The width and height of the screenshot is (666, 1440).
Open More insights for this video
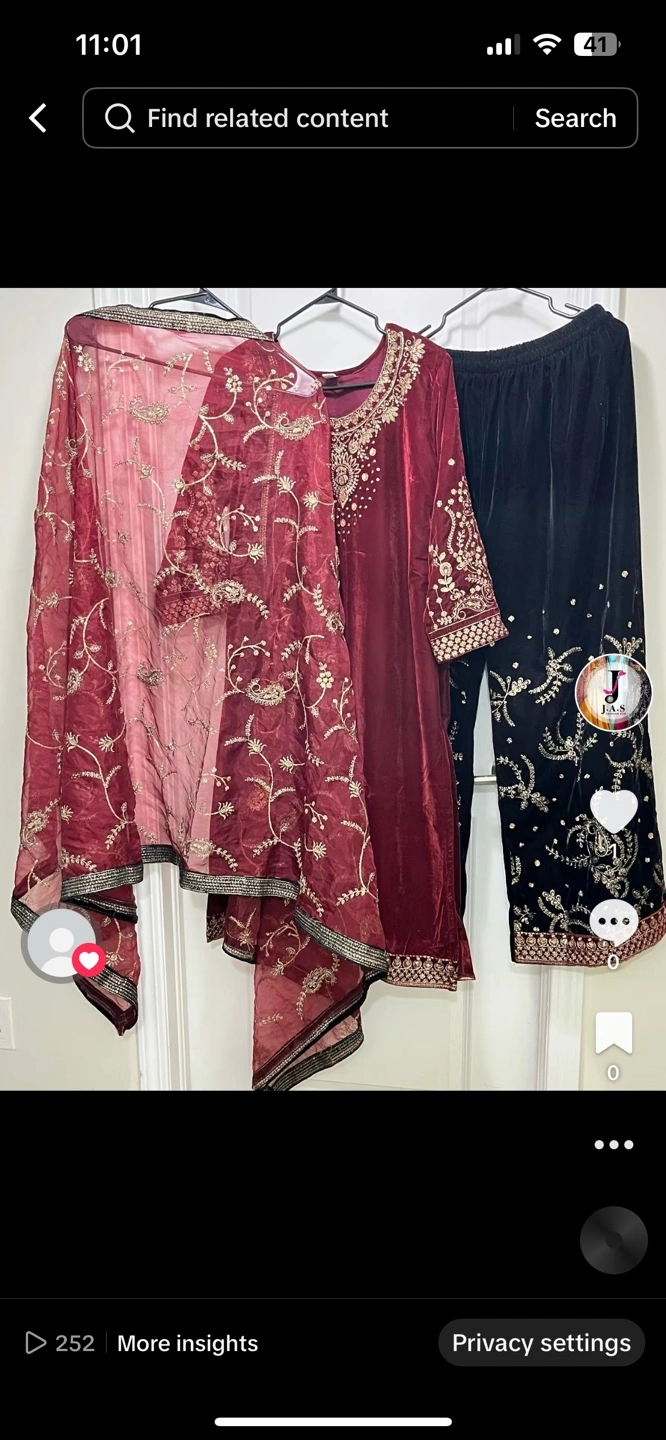(x=187, y=1343)
